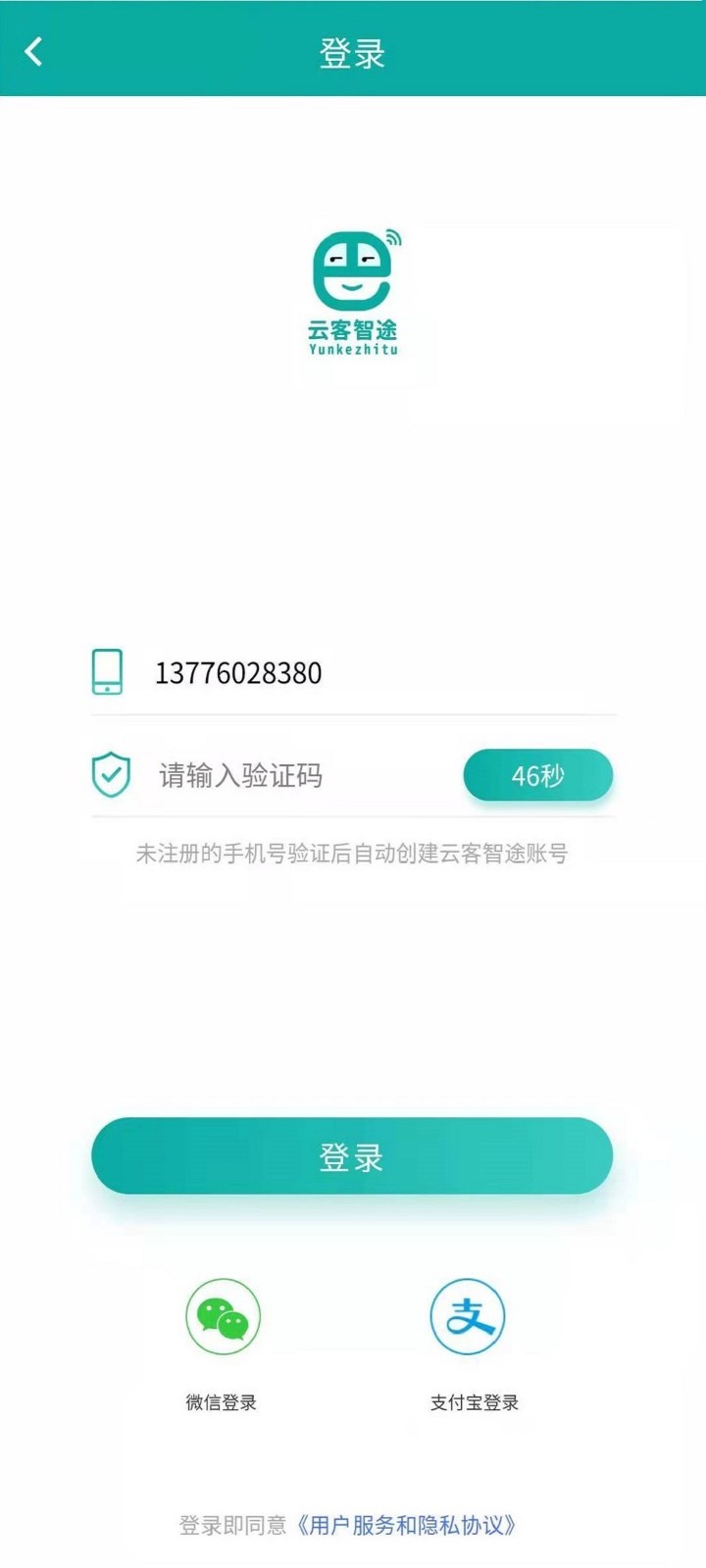Focus the verification code field

coord(294,776)
